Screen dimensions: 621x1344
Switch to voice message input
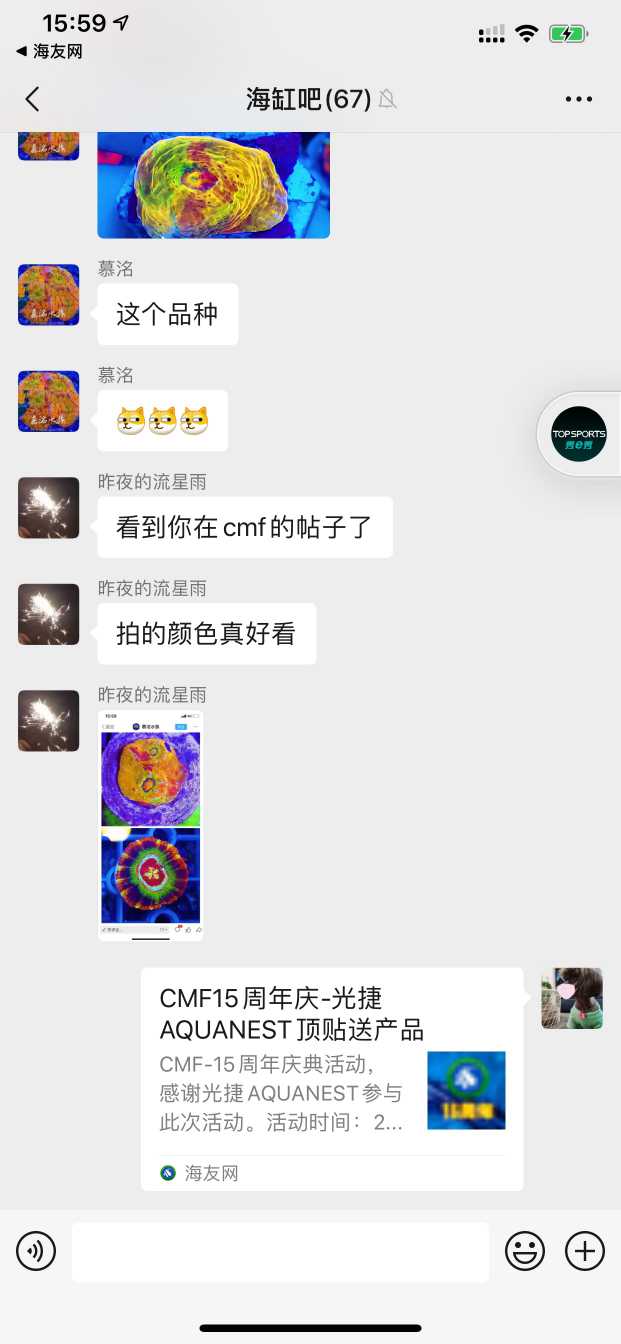[x=36, y=1251]
